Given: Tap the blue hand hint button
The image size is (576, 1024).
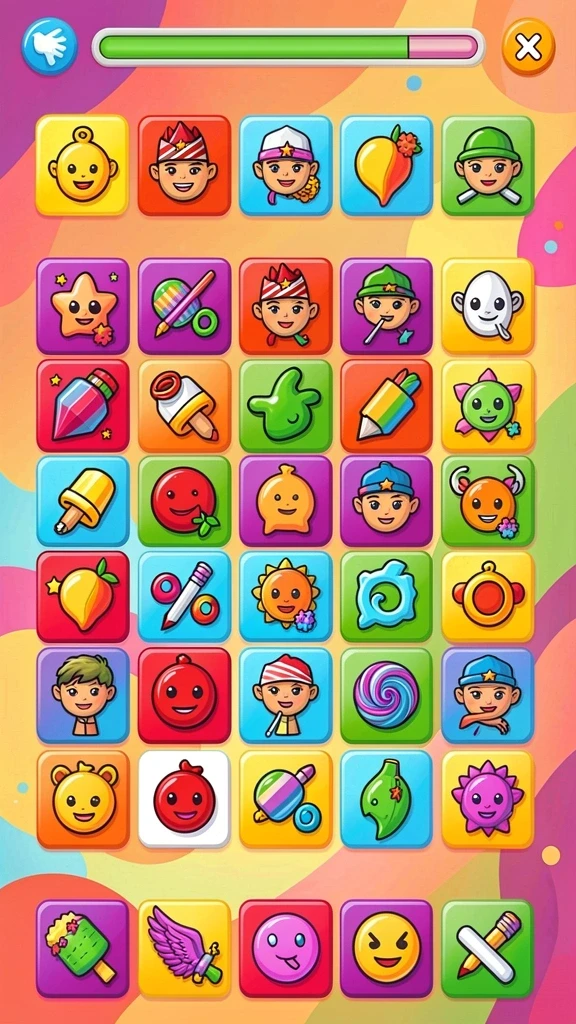Looking at the screenshot, I should tap(50, 46).
